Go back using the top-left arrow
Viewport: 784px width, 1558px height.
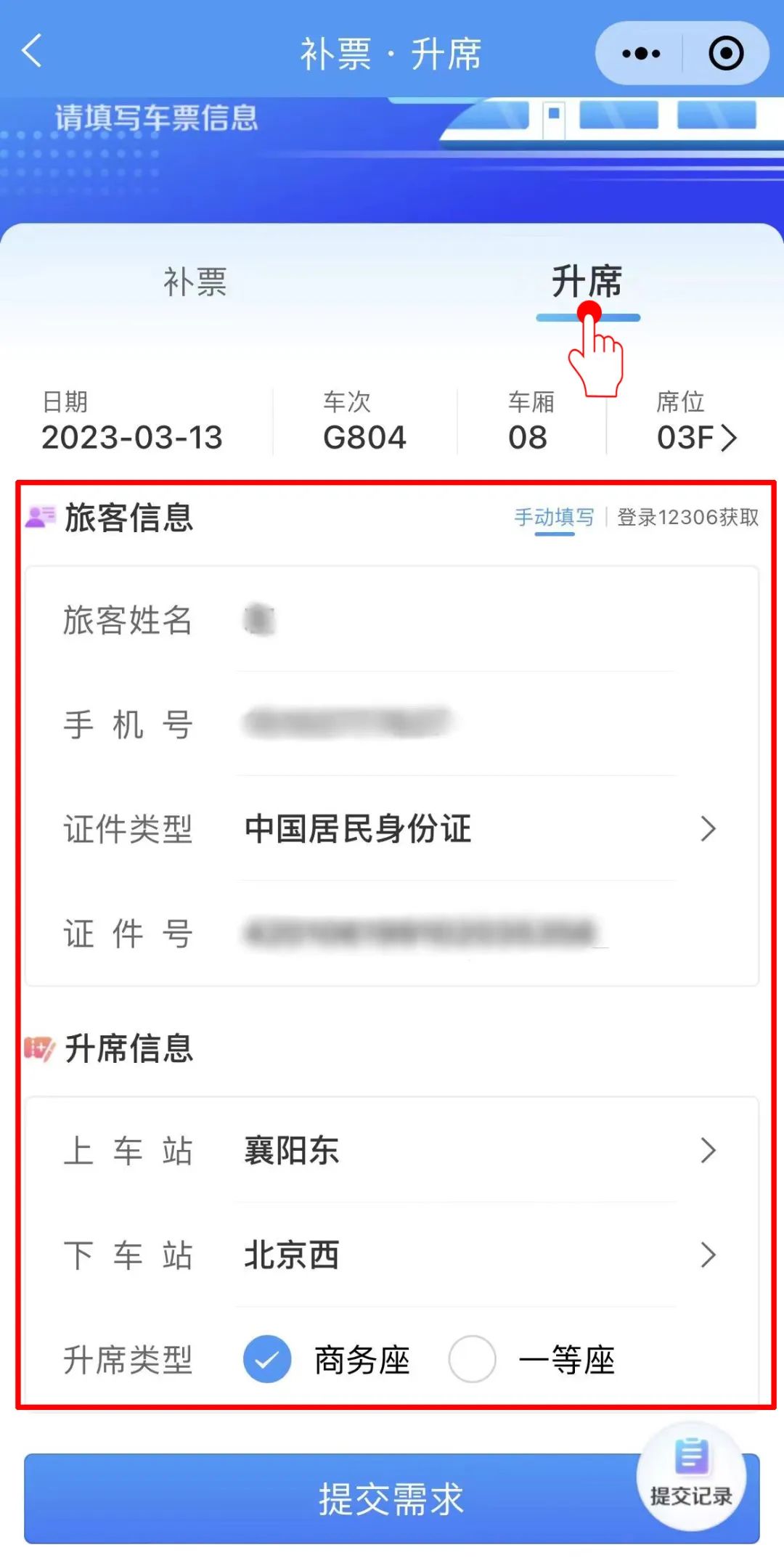pyautogui.click(x=33, y=52)
